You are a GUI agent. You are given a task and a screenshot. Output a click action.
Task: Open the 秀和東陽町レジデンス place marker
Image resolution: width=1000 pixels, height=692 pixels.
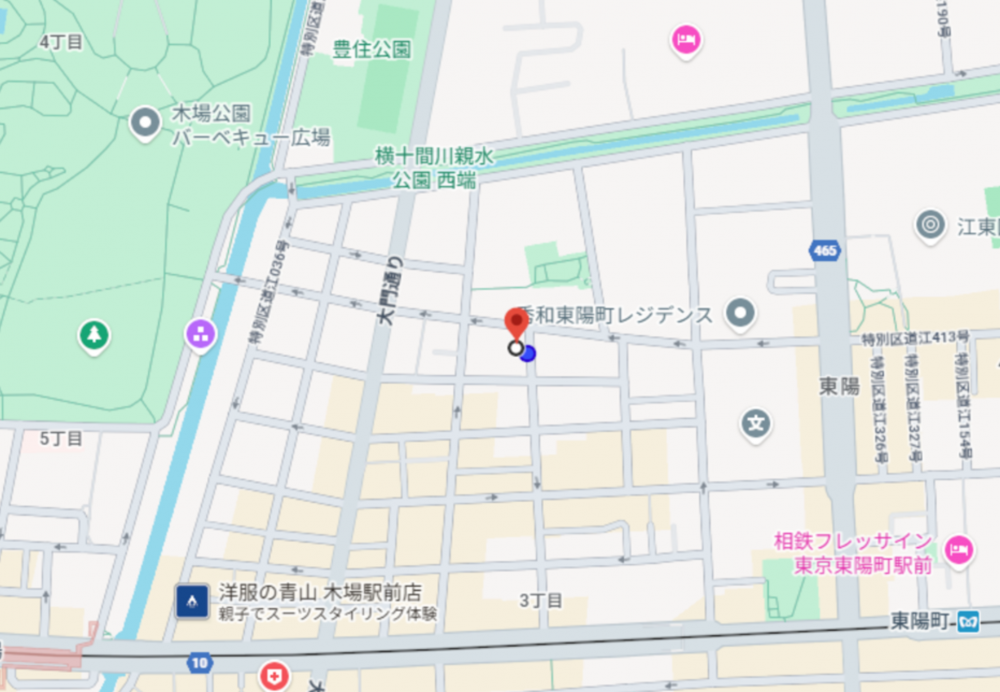(740, 313)
